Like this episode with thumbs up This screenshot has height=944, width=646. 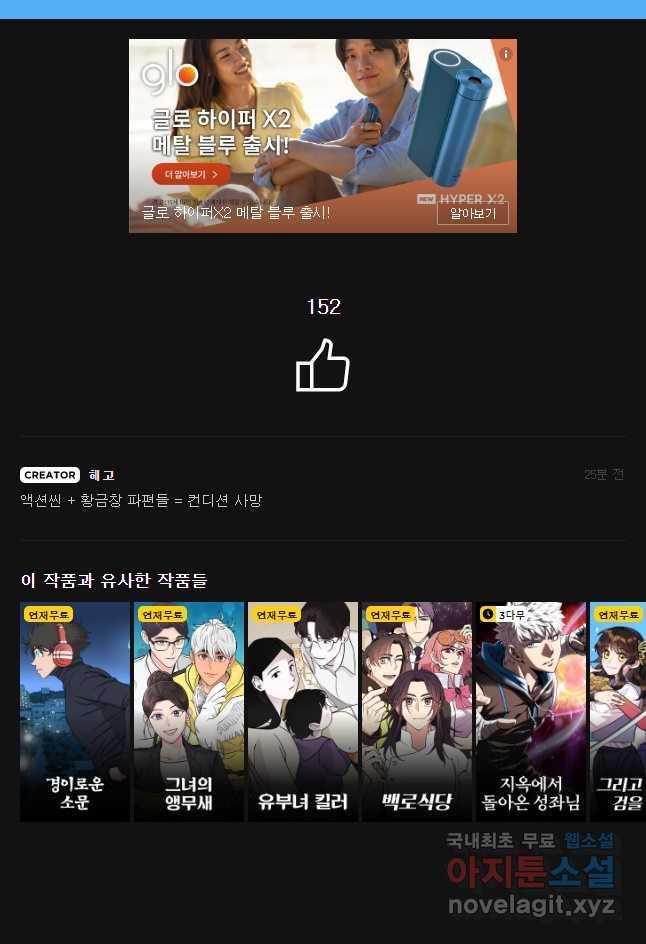click(x=322, y=366)
